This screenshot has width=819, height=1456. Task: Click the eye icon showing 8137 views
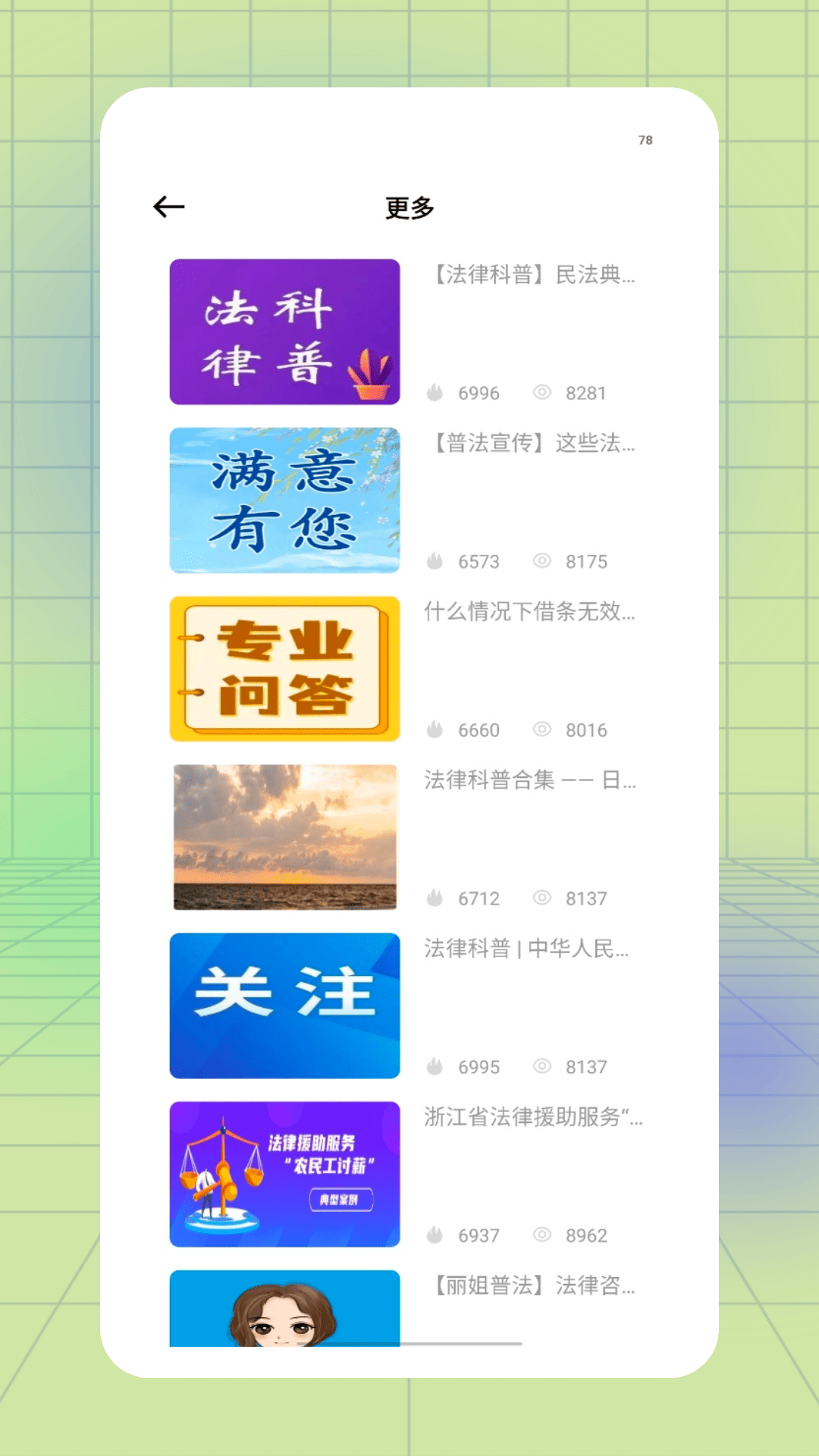pos(541,898)
